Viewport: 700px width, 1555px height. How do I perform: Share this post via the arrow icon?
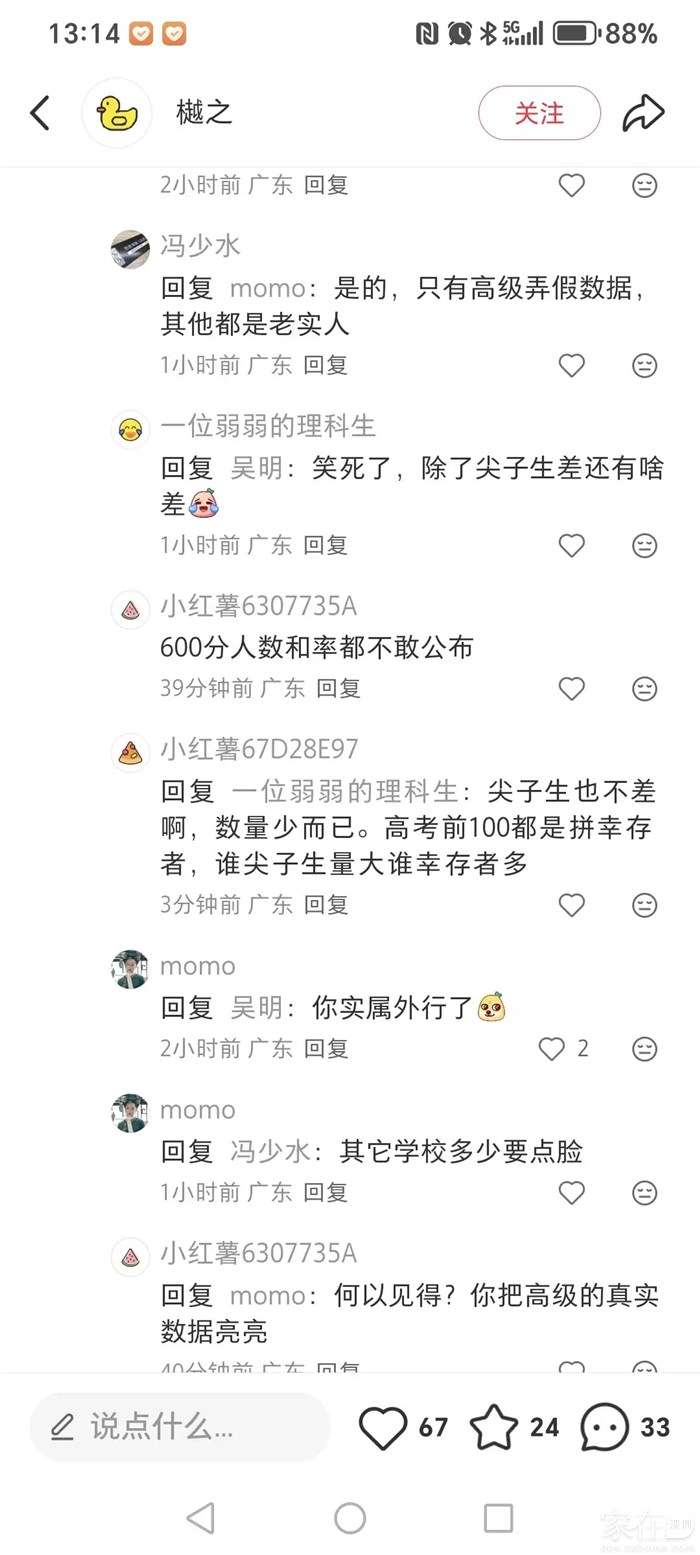pos(643,113)
